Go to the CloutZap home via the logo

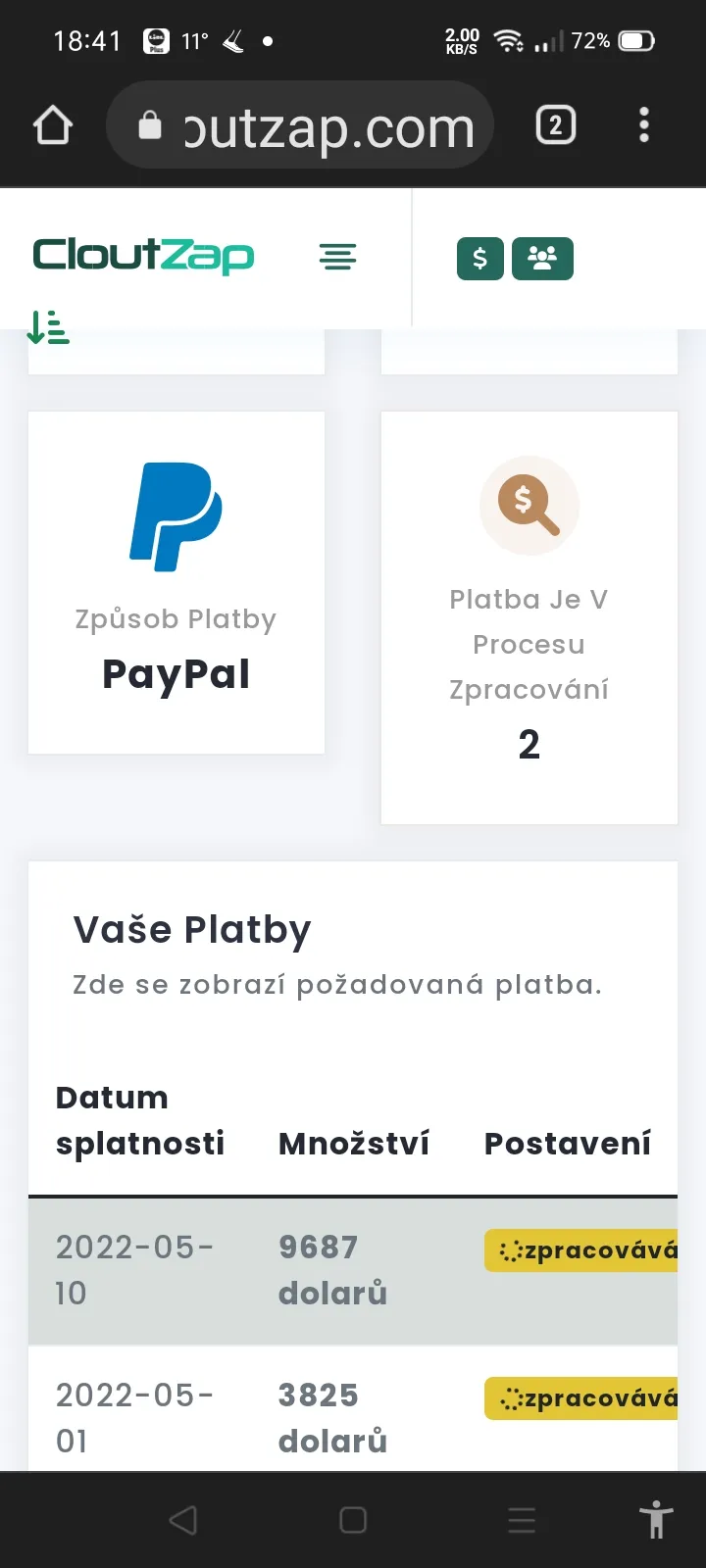click(143, 256)
